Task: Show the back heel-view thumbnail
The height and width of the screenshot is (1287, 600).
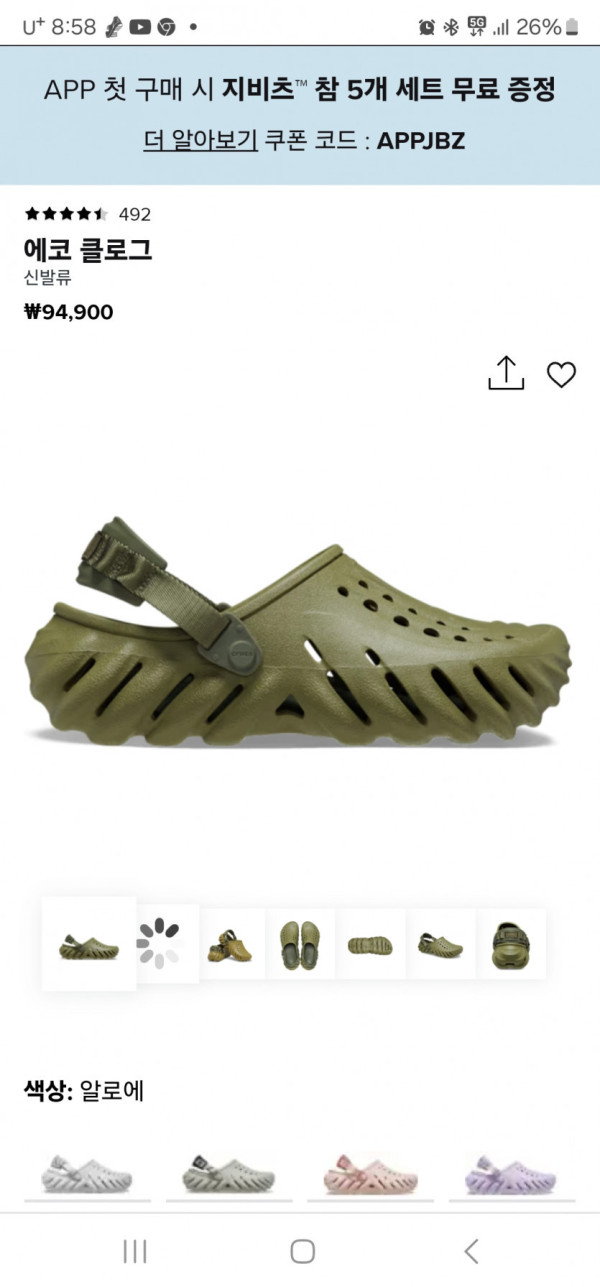Action: (511, 944)
